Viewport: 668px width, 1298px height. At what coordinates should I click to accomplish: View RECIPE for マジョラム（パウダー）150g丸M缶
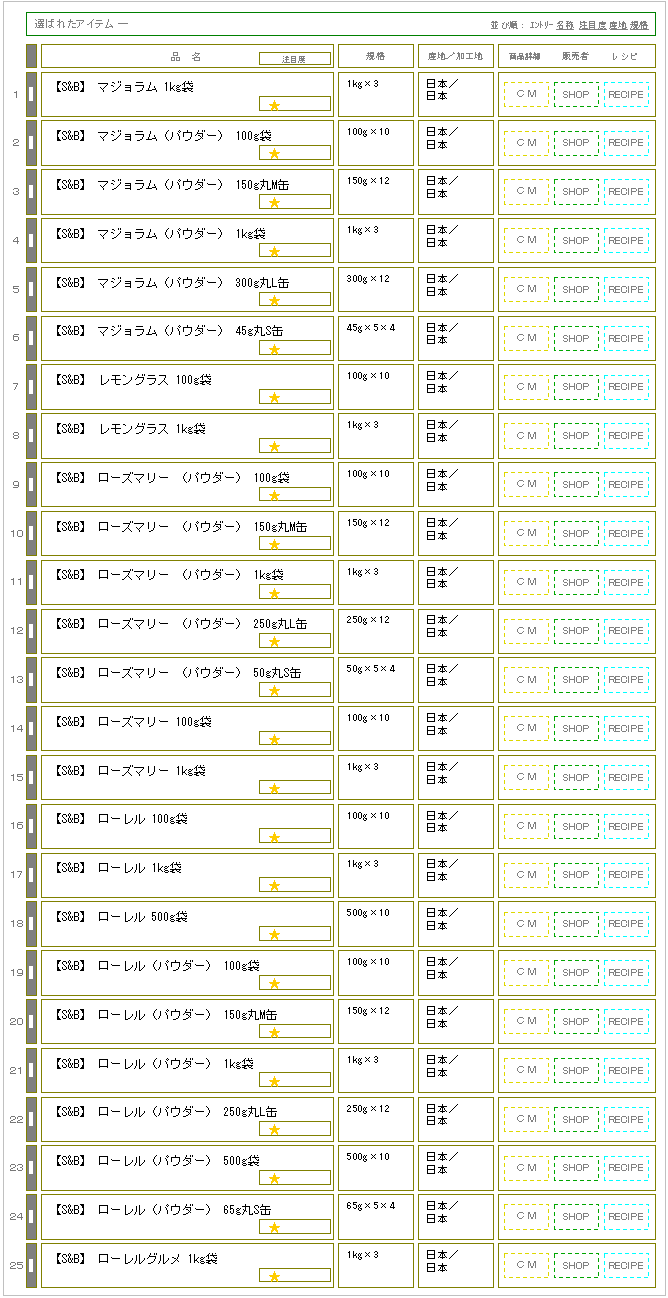626,192
